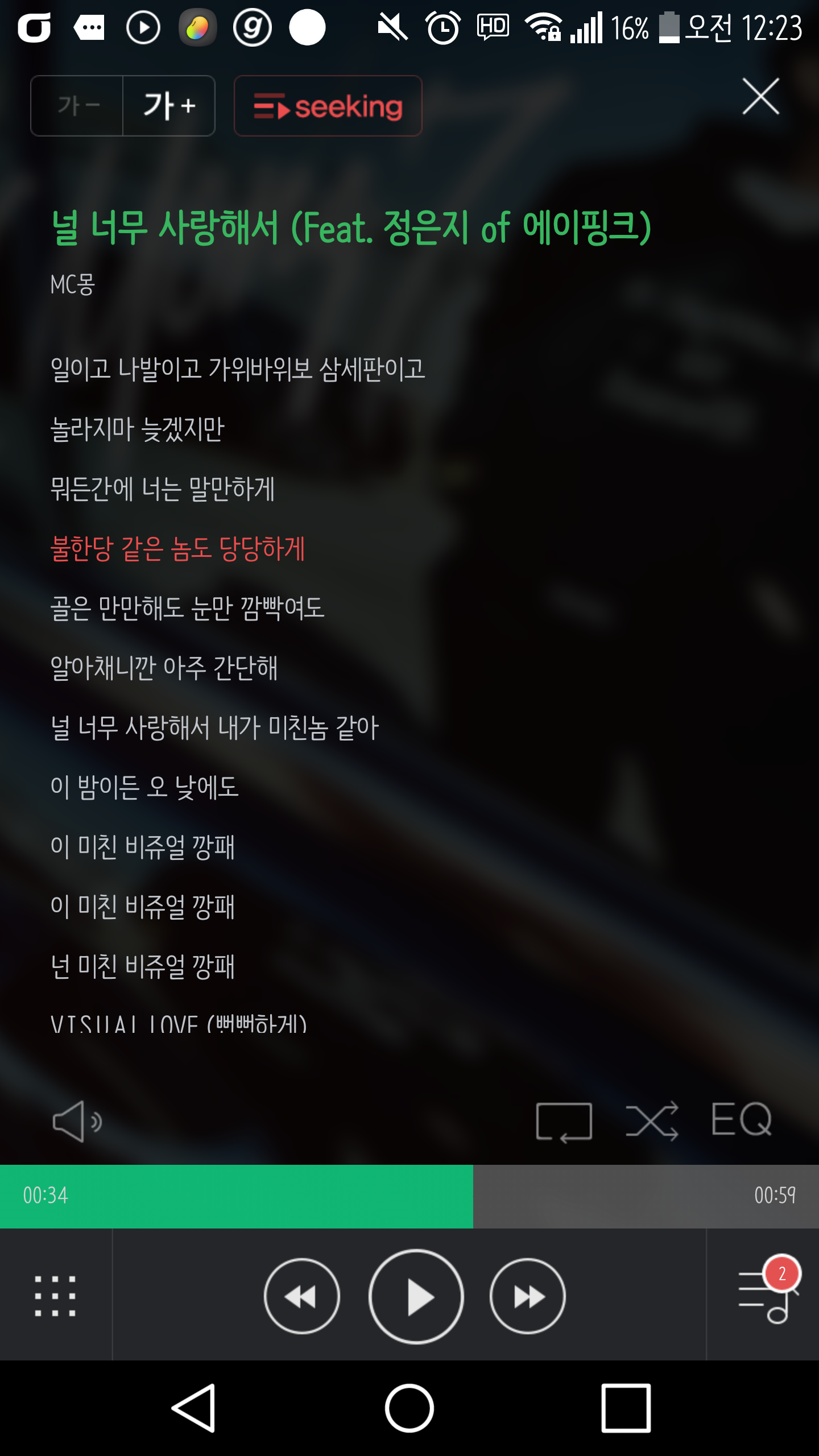Toggle repeat mode
Viewport: 819px width, 1456px height.
564,1121
